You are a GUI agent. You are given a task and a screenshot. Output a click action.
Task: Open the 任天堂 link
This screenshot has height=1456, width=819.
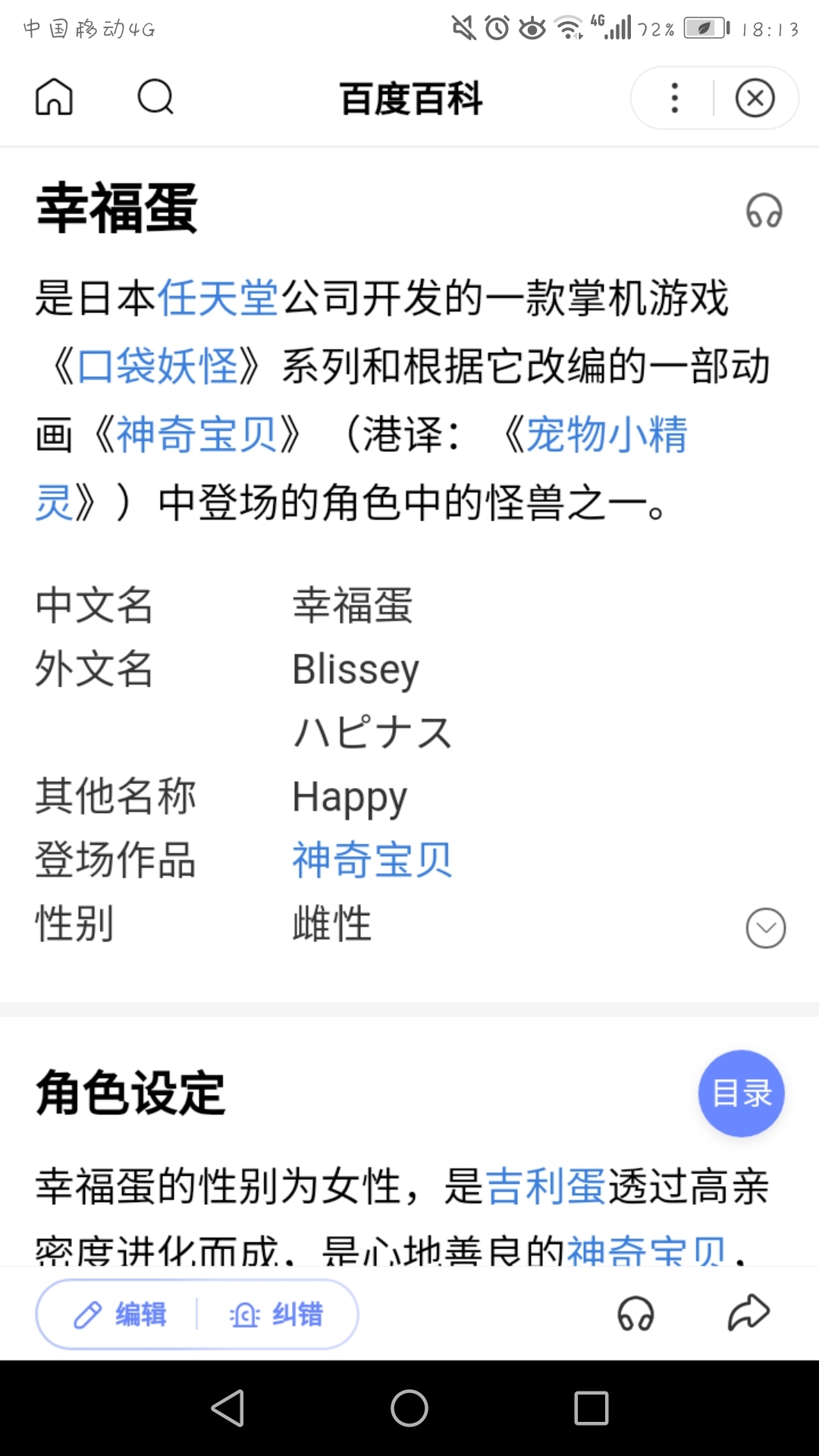pyautogui.click(x=218, y=297)
